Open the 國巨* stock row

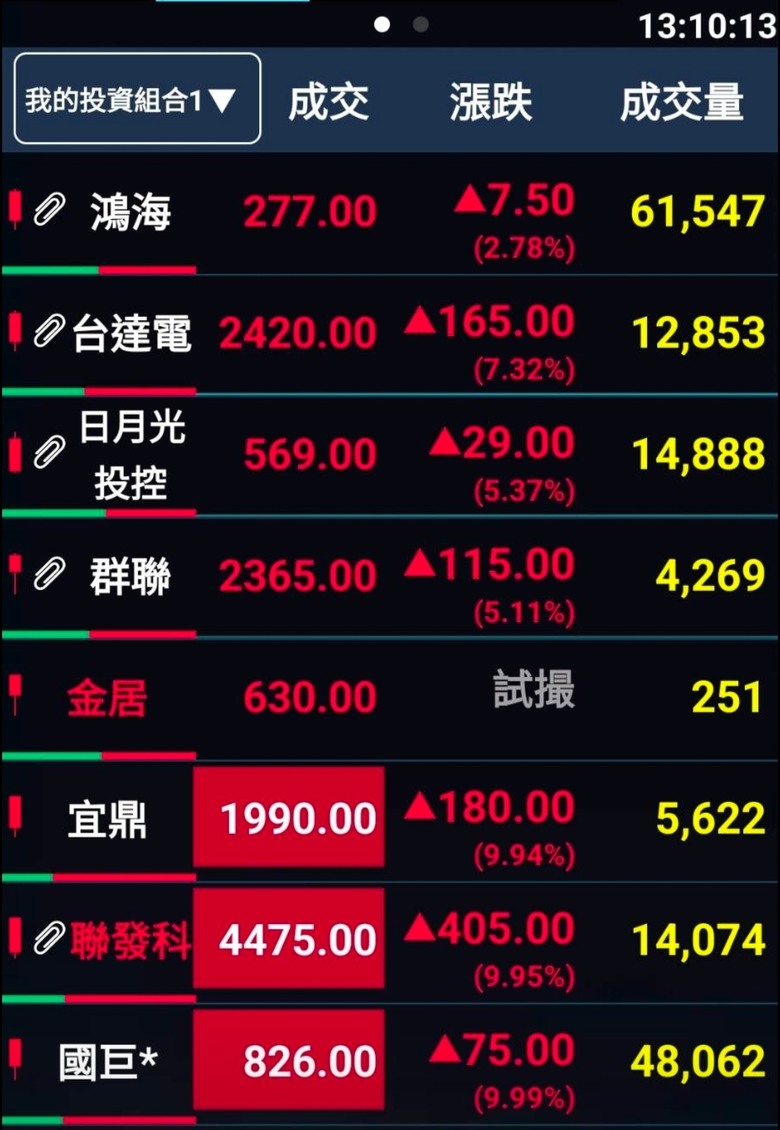[390, 1064]
